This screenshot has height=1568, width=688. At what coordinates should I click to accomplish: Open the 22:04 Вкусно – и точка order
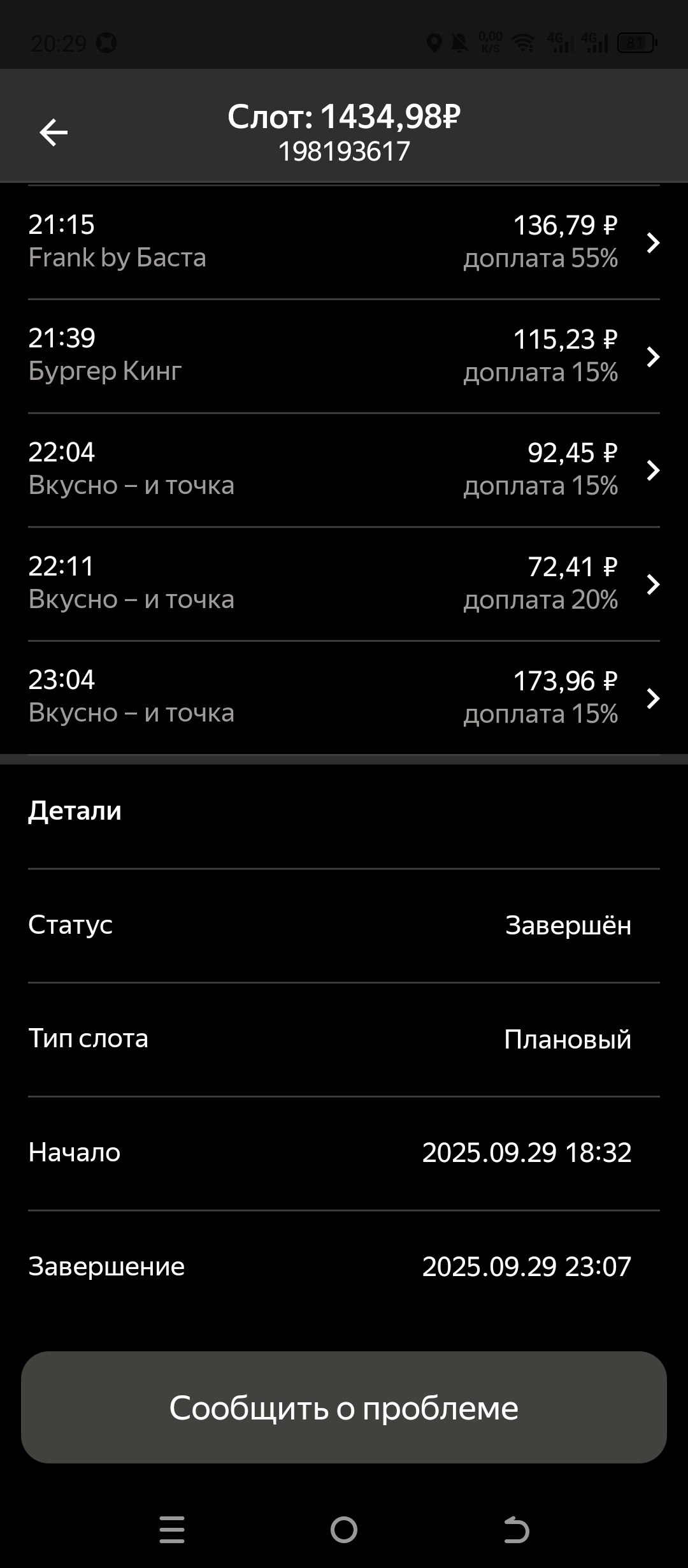coord(344,470)
